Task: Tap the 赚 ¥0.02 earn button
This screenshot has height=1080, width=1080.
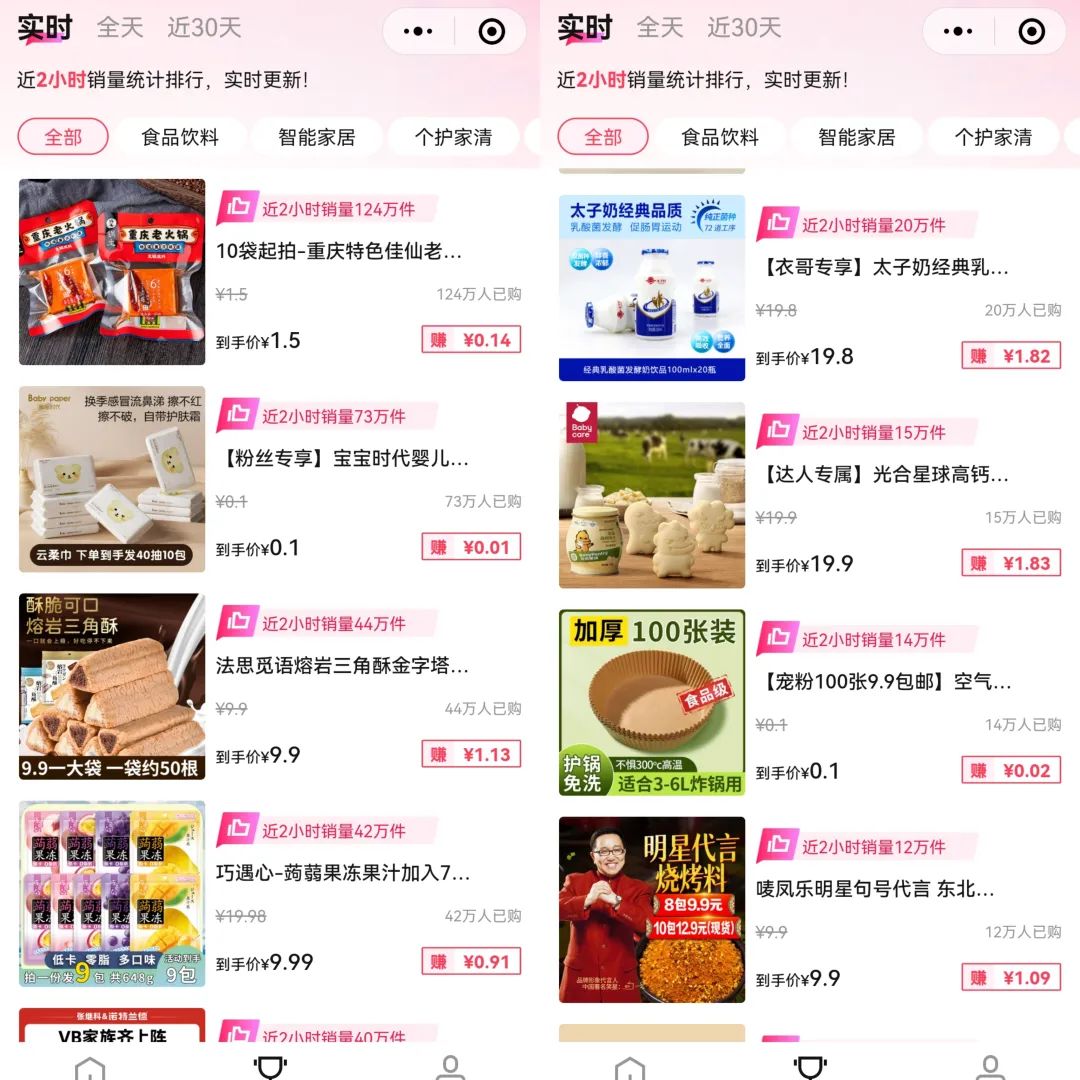Action: pos(1011,770)
